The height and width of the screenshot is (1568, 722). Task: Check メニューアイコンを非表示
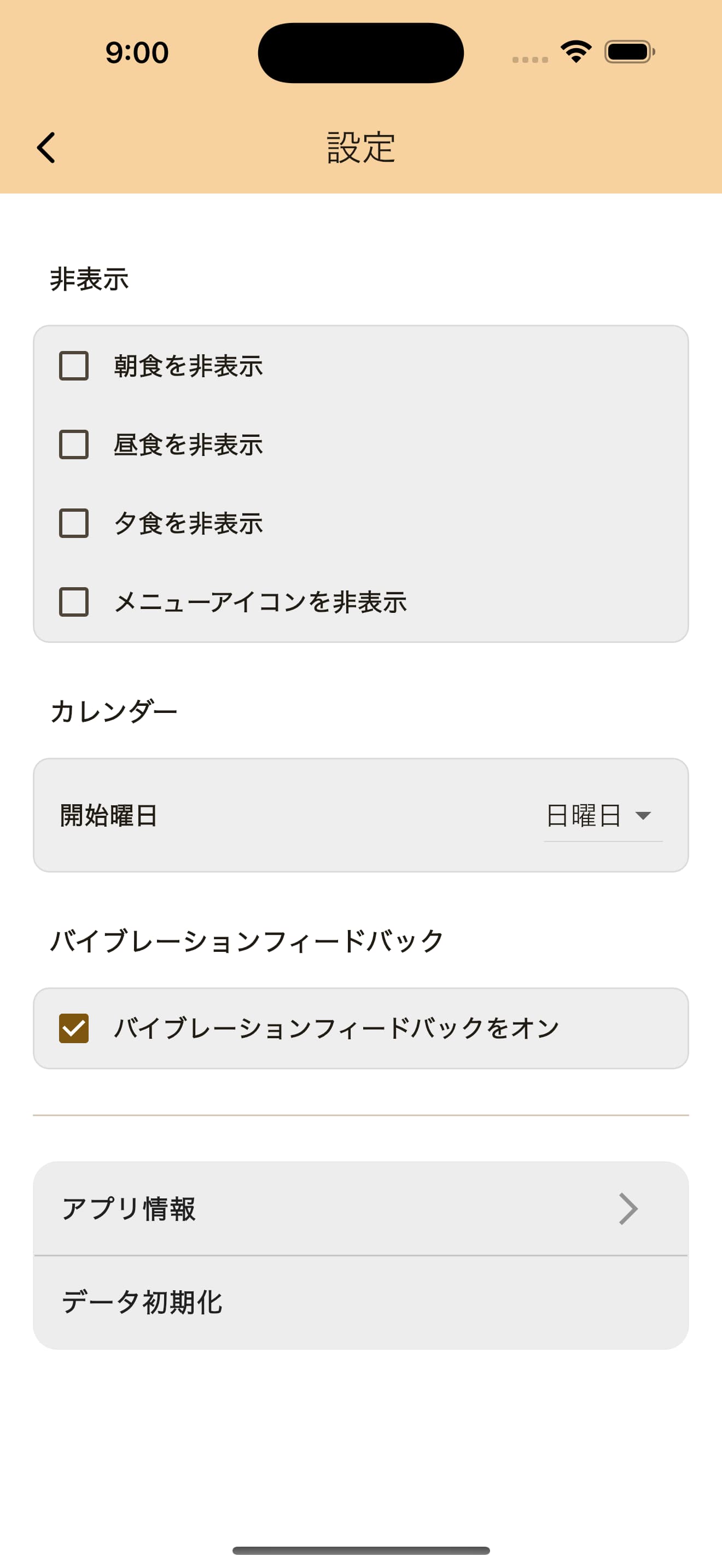(x=74, y=602)
